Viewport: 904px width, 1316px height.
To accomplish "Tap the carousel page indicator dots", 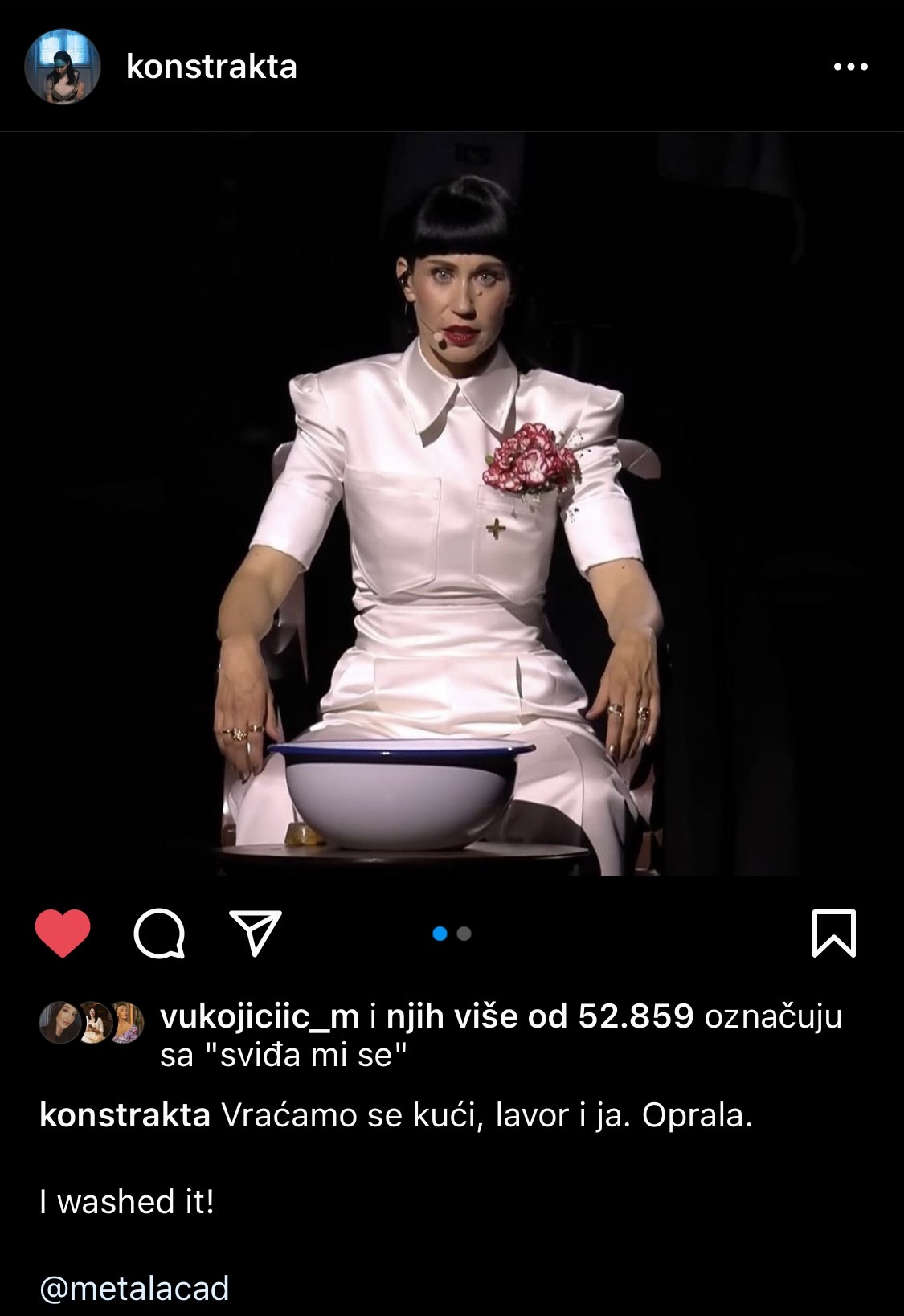I will [x=452, y=934].
